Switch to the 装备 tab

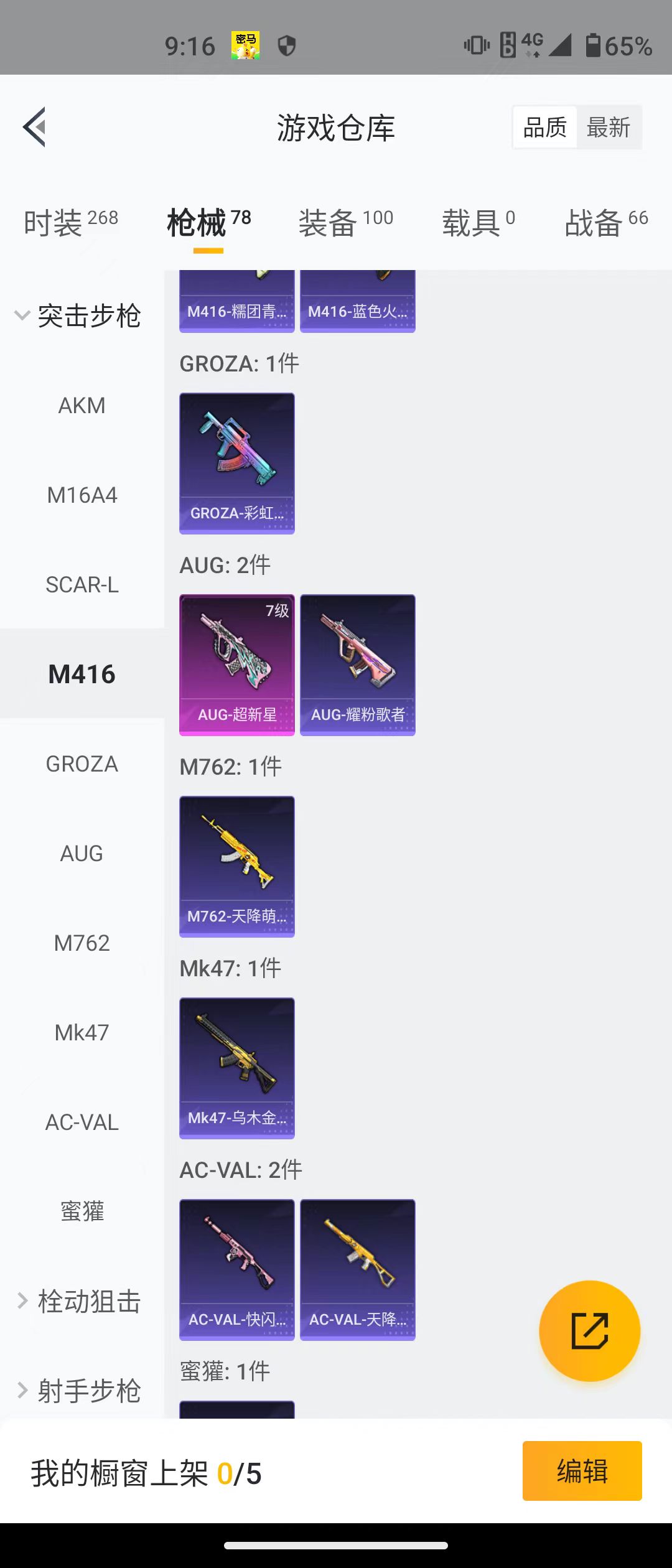point(345,223)
